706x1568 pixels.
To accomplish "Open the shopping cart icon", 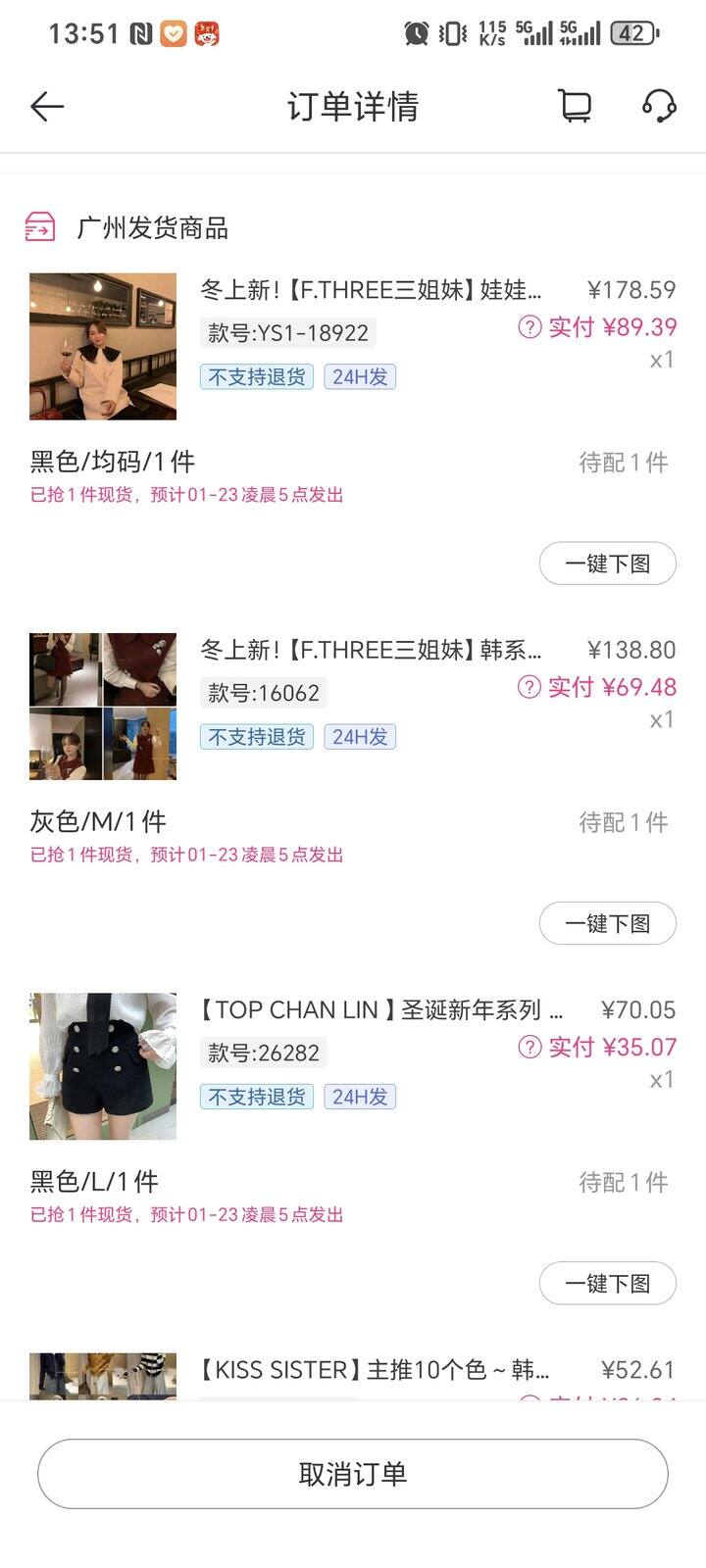I will (576, 106).
